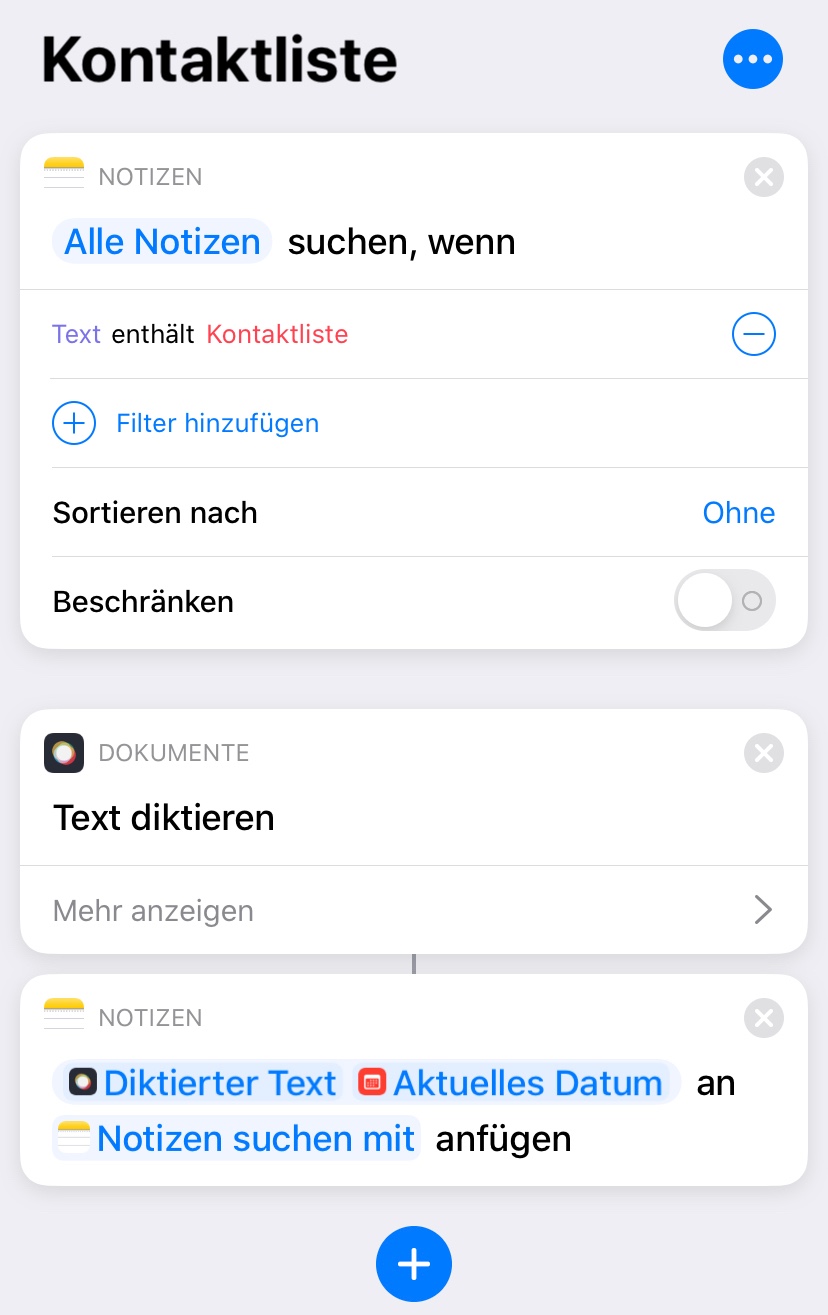Edit the Kontaktliste filter value

[277, 334]
